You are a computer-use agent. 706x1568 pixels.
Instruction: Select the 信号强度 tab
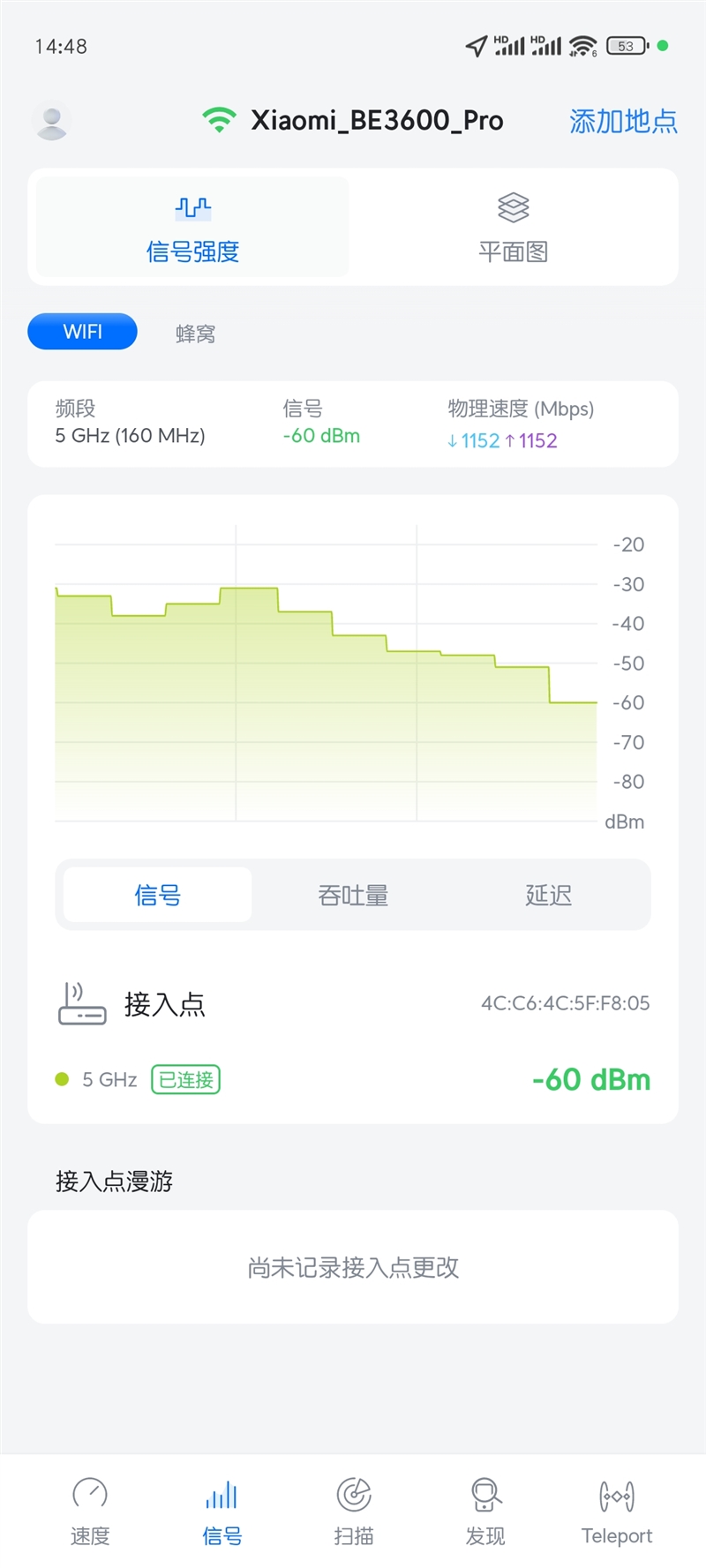tap(192, 229)
